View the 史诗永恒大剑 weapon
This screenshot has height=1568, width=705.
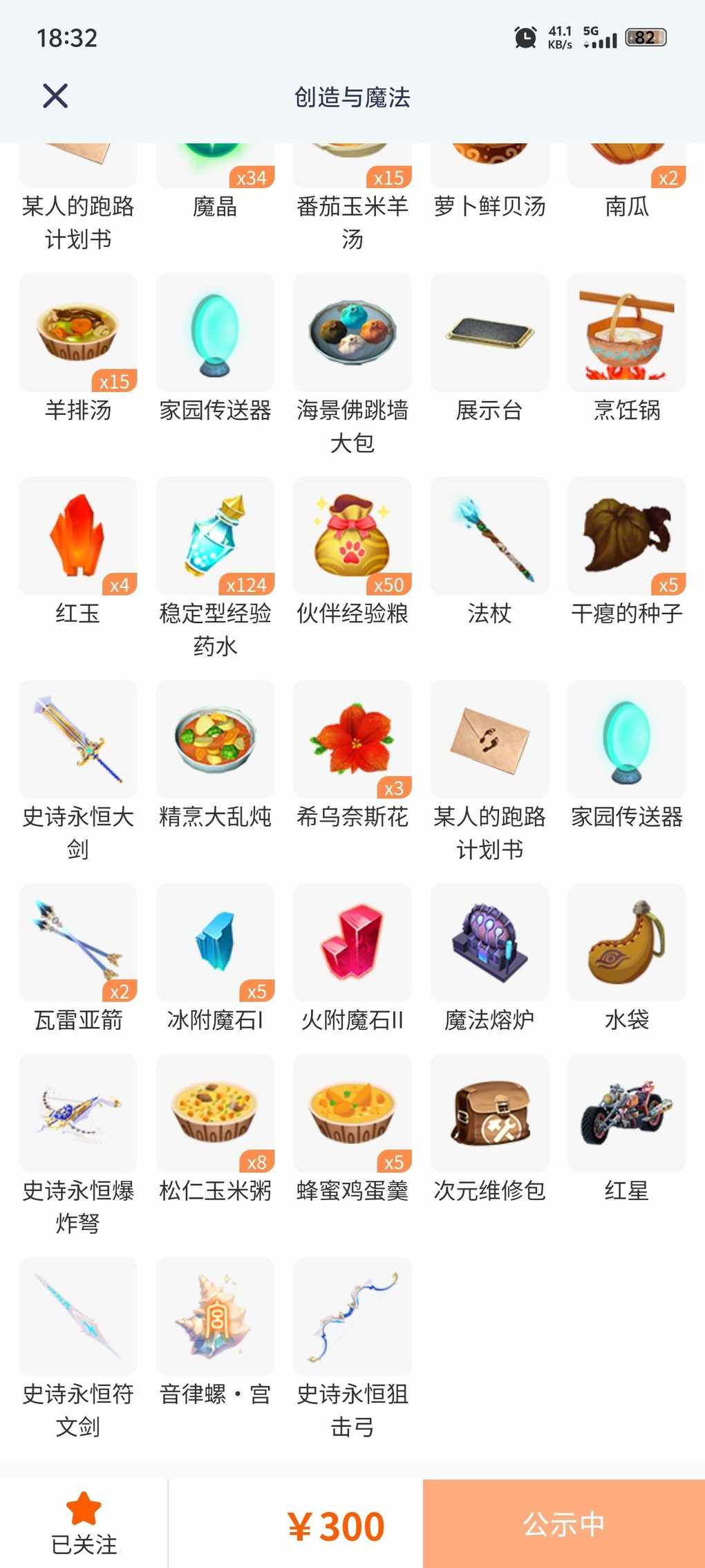(78, 739)
